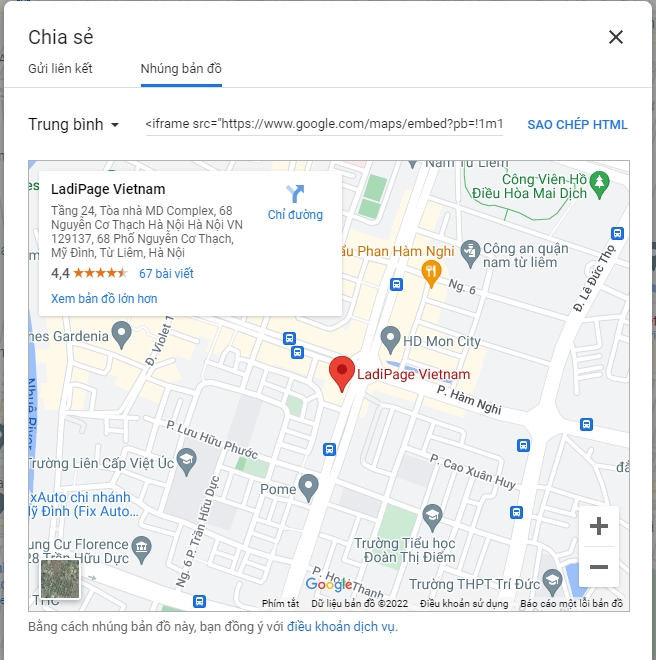
Task: Copy embed code with SAO CHÉP HTML
Action: tap(577, 125)
